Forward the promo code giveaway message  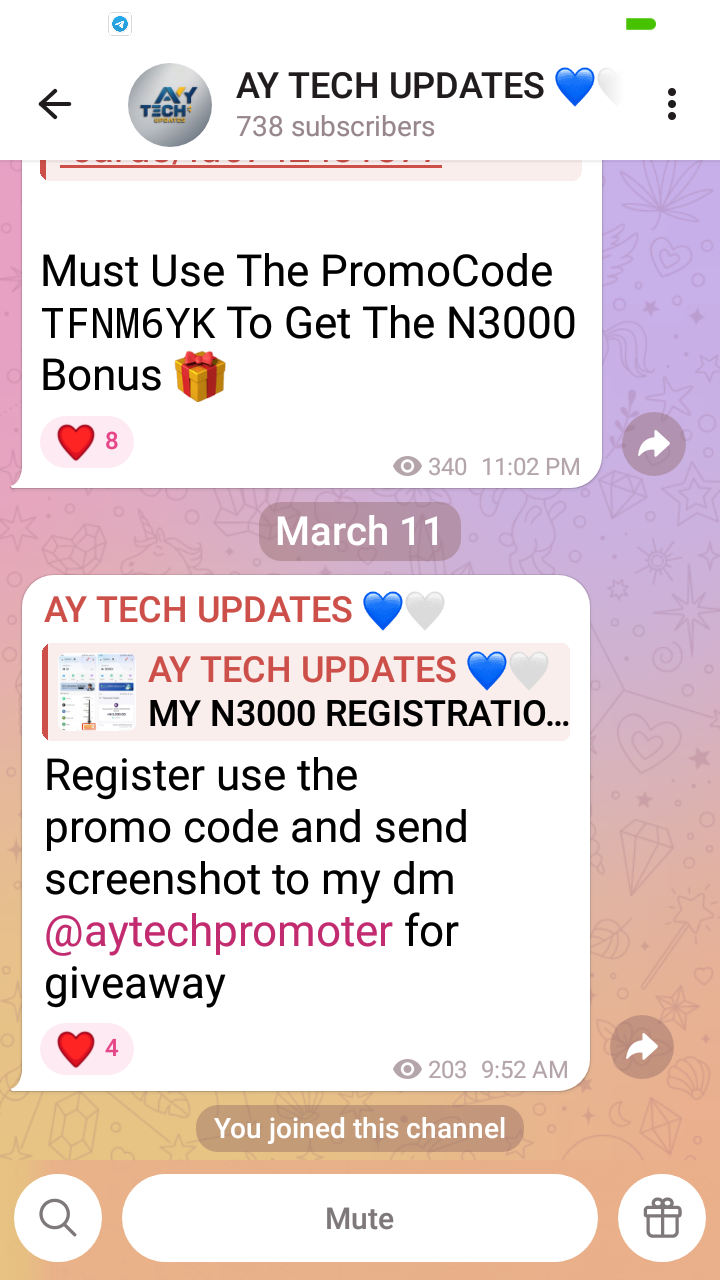pos(641,1047)
